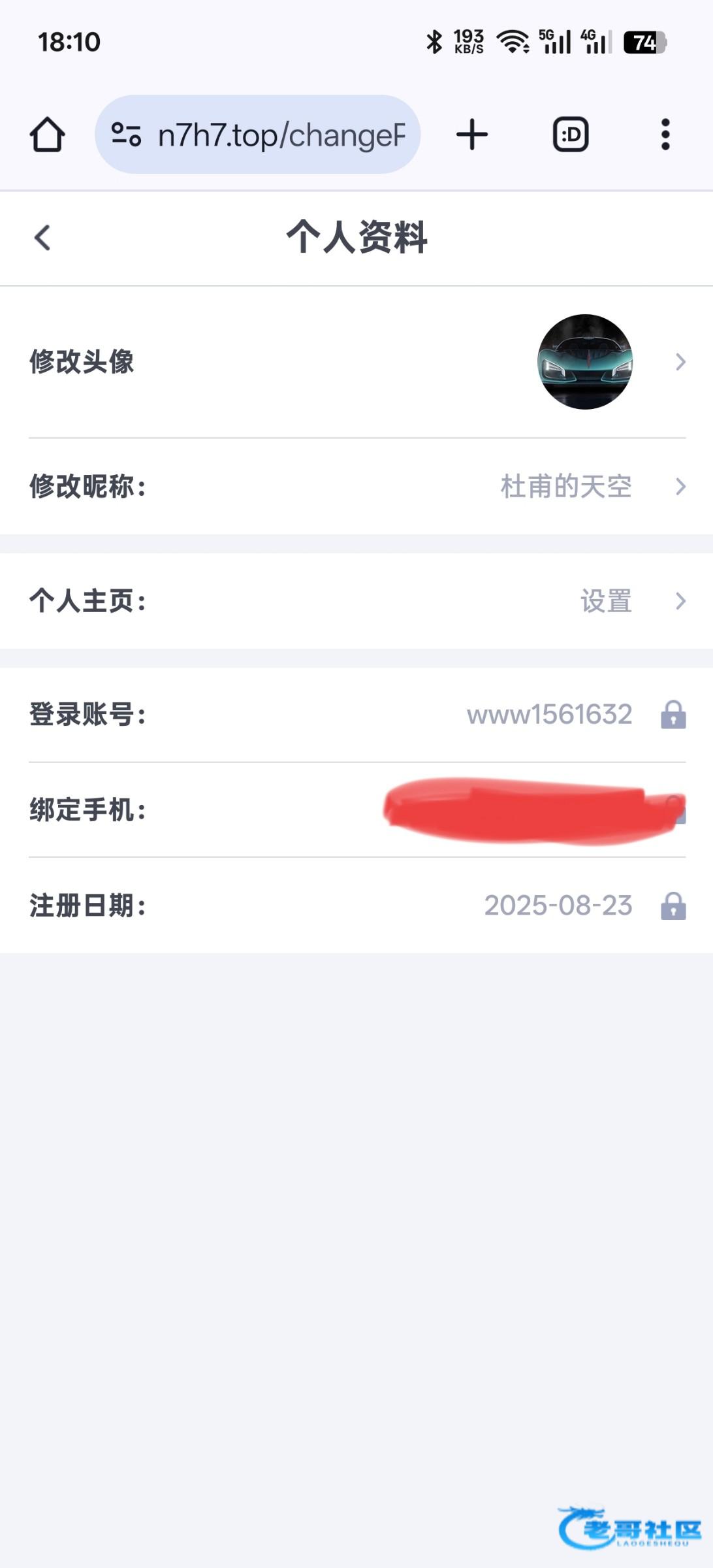
Task: Open a new browser tab
Action: point(472,135)
